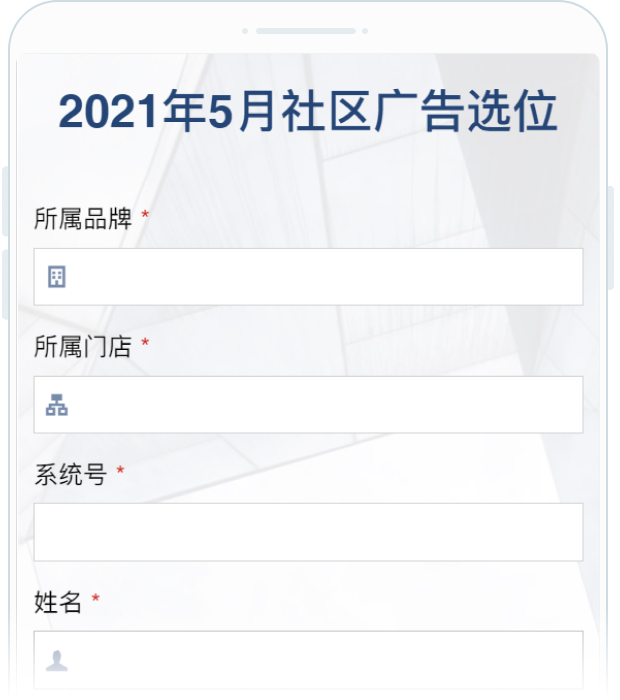Viewport: 620px width, 700px height.
Task: Focus the 系统号 text field
Action: point(308,532)
